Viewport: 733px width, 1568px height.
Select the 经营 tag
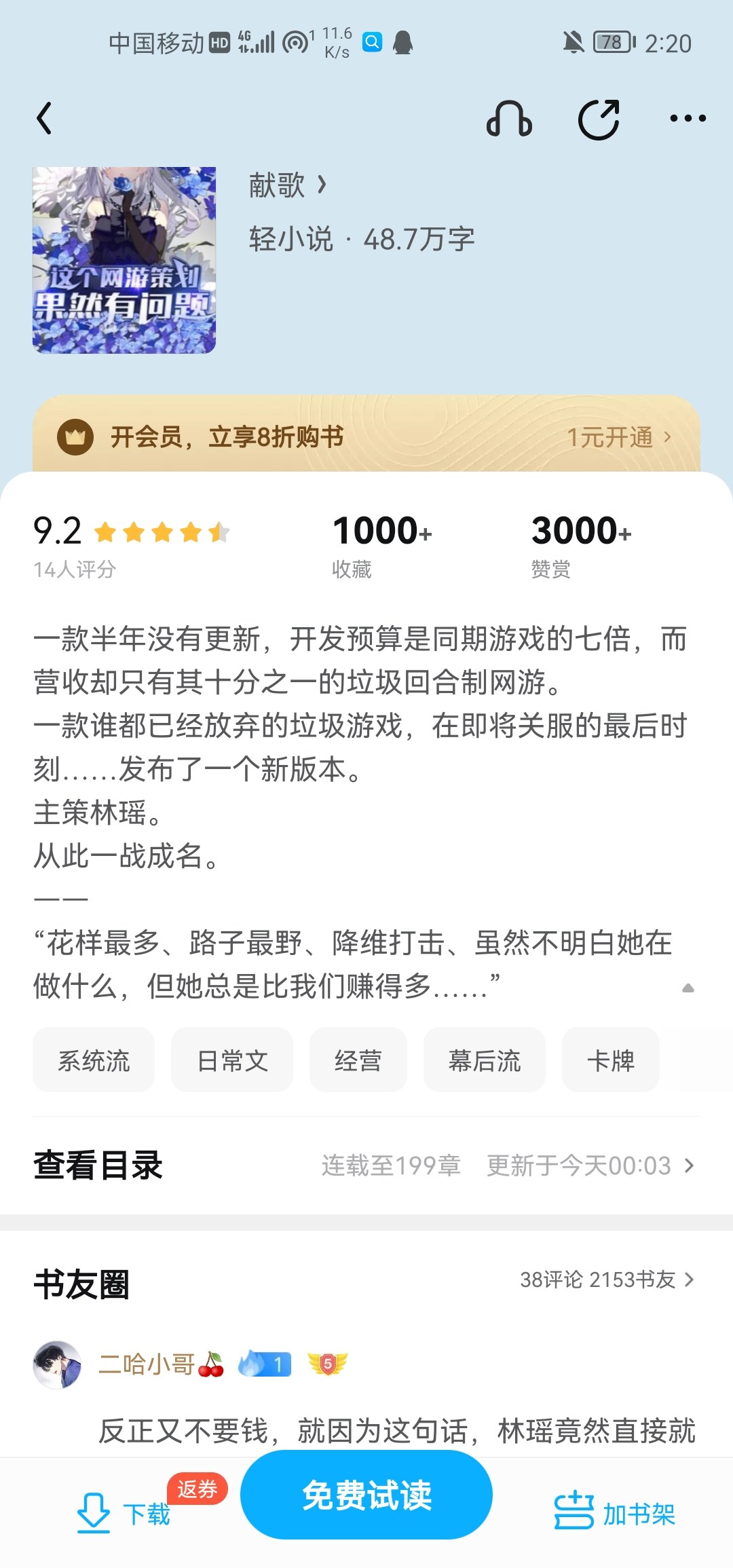click(x=358, y=1060)
